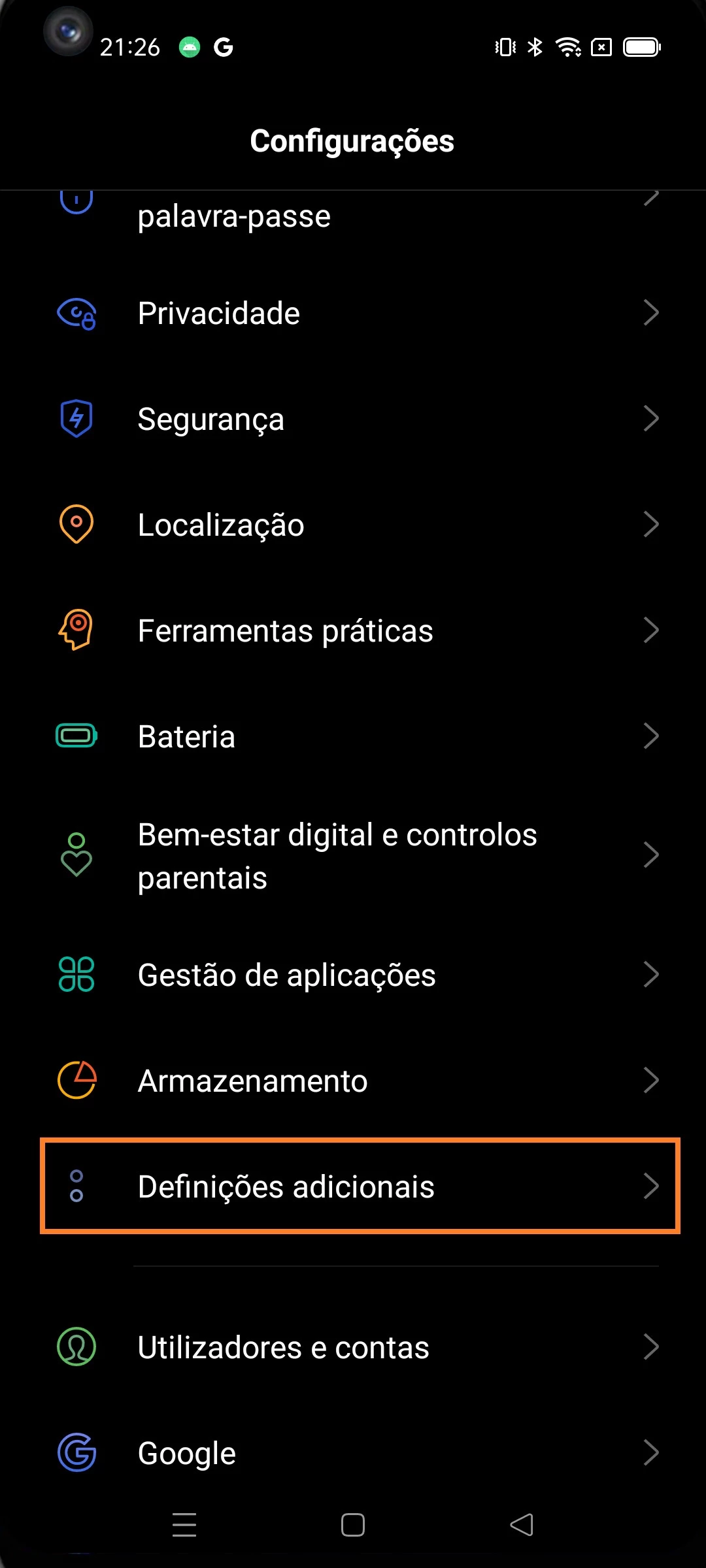Open Bem-estar digital e controlos parentais
This screenshot has width=706, height=1568.
click(353, 856)
